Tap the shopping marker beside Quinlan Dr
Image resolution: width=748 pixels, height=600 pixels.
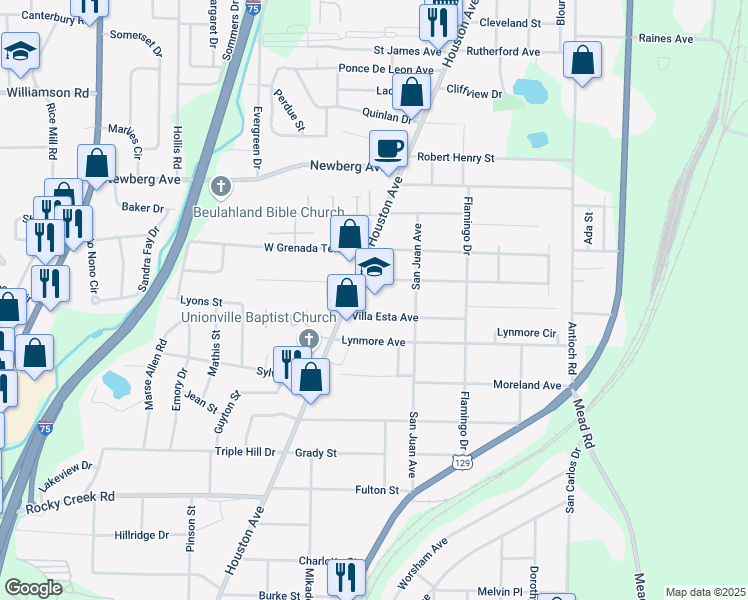[x=411, y=95]
